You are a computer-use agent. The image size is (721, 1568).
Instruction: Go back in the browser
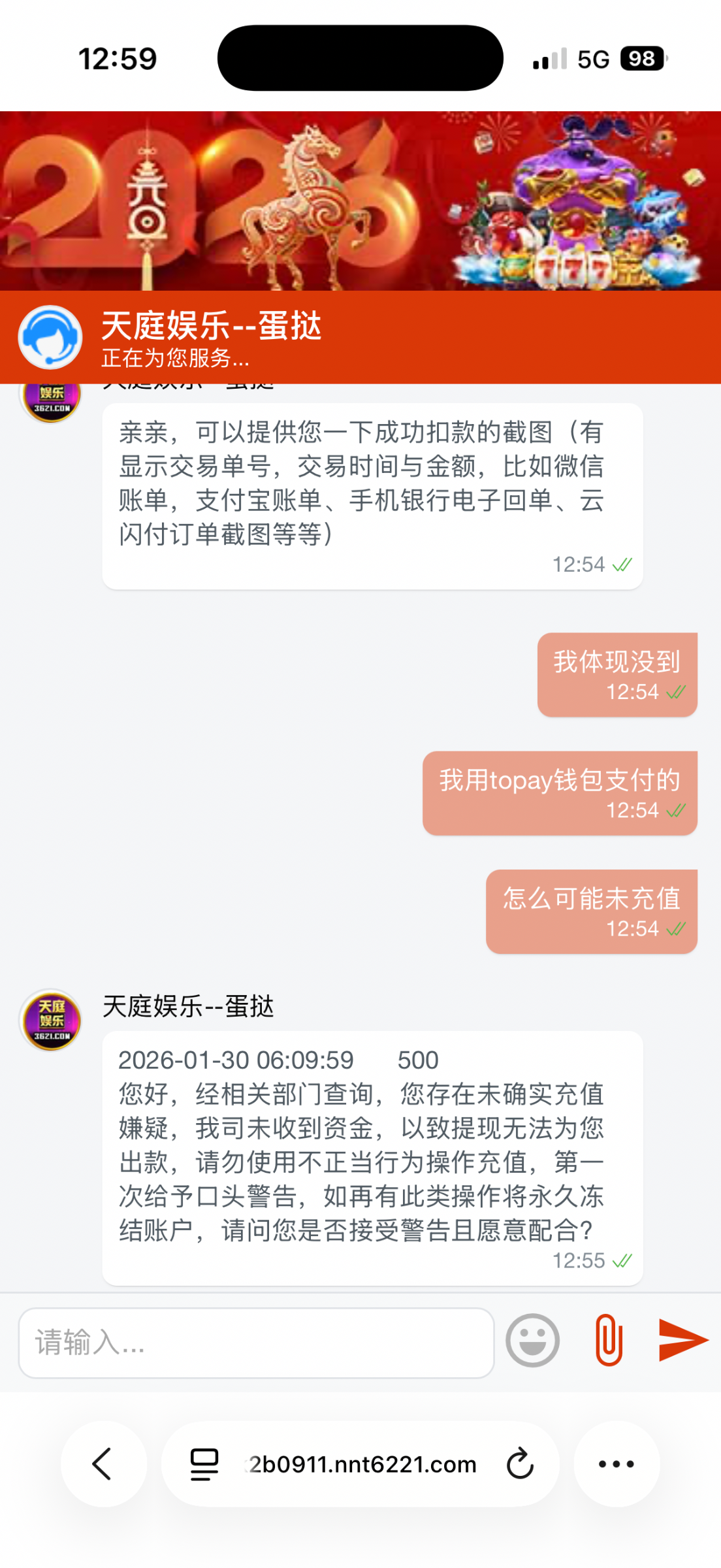click(103, 1463)
